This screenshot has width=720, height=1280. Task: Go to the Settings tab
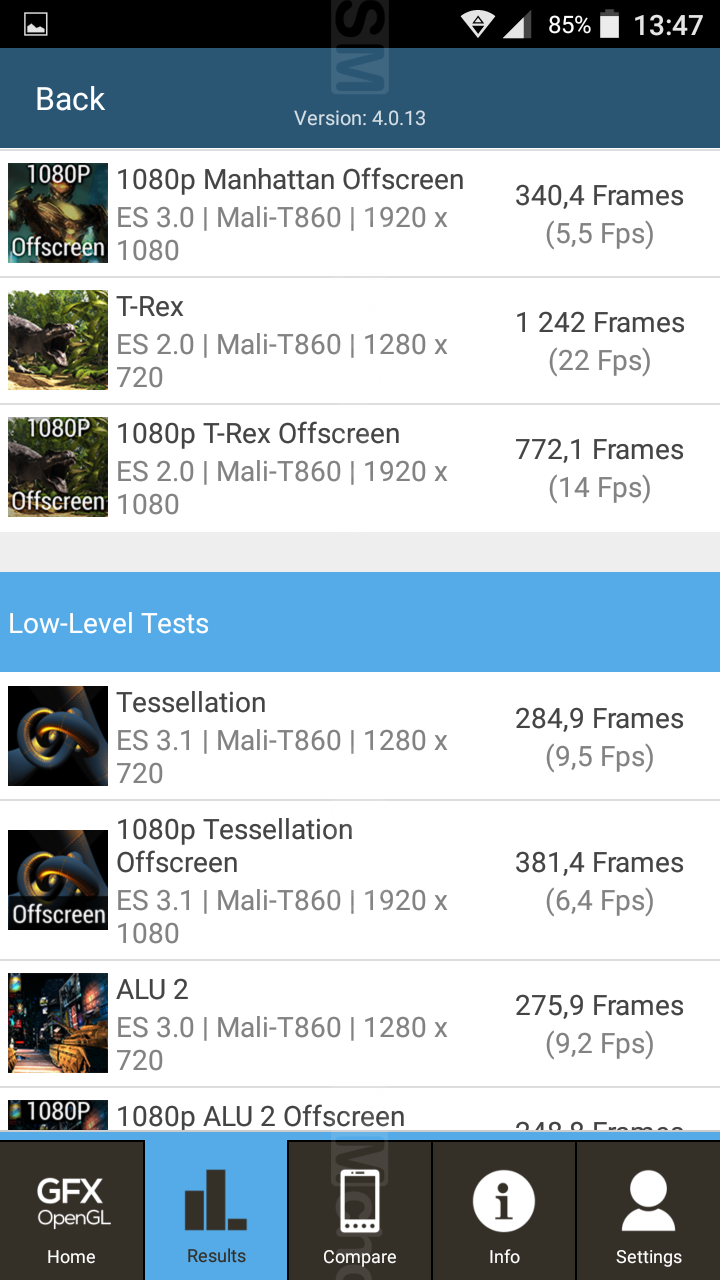(x=648, y=1212)
